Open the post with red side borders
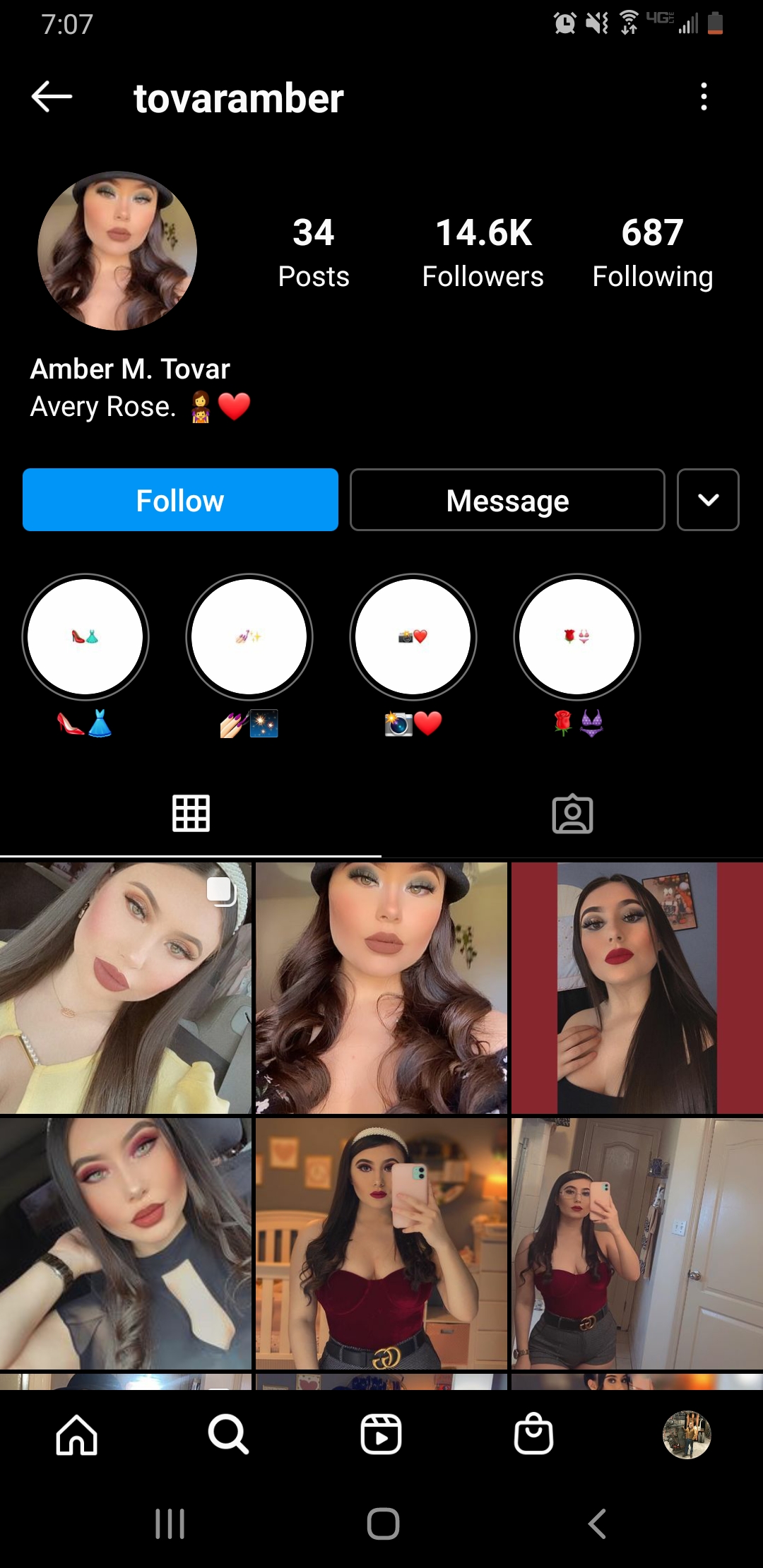The height and width of the screenshot is (1568, 763). (637, 987)
